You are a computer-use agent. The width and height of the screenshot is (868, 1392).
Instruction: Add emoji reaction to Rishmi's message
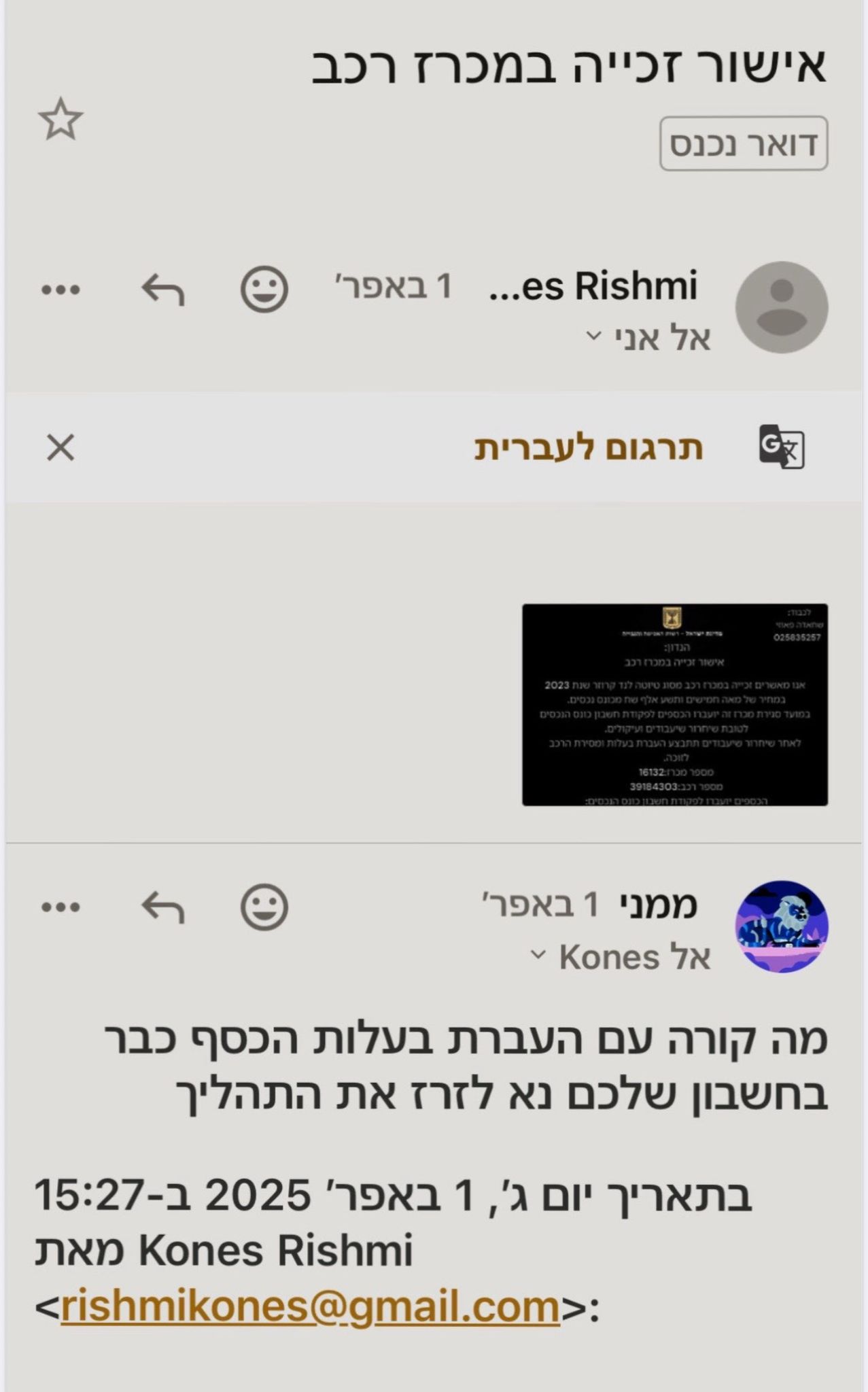tap(264, 289)
